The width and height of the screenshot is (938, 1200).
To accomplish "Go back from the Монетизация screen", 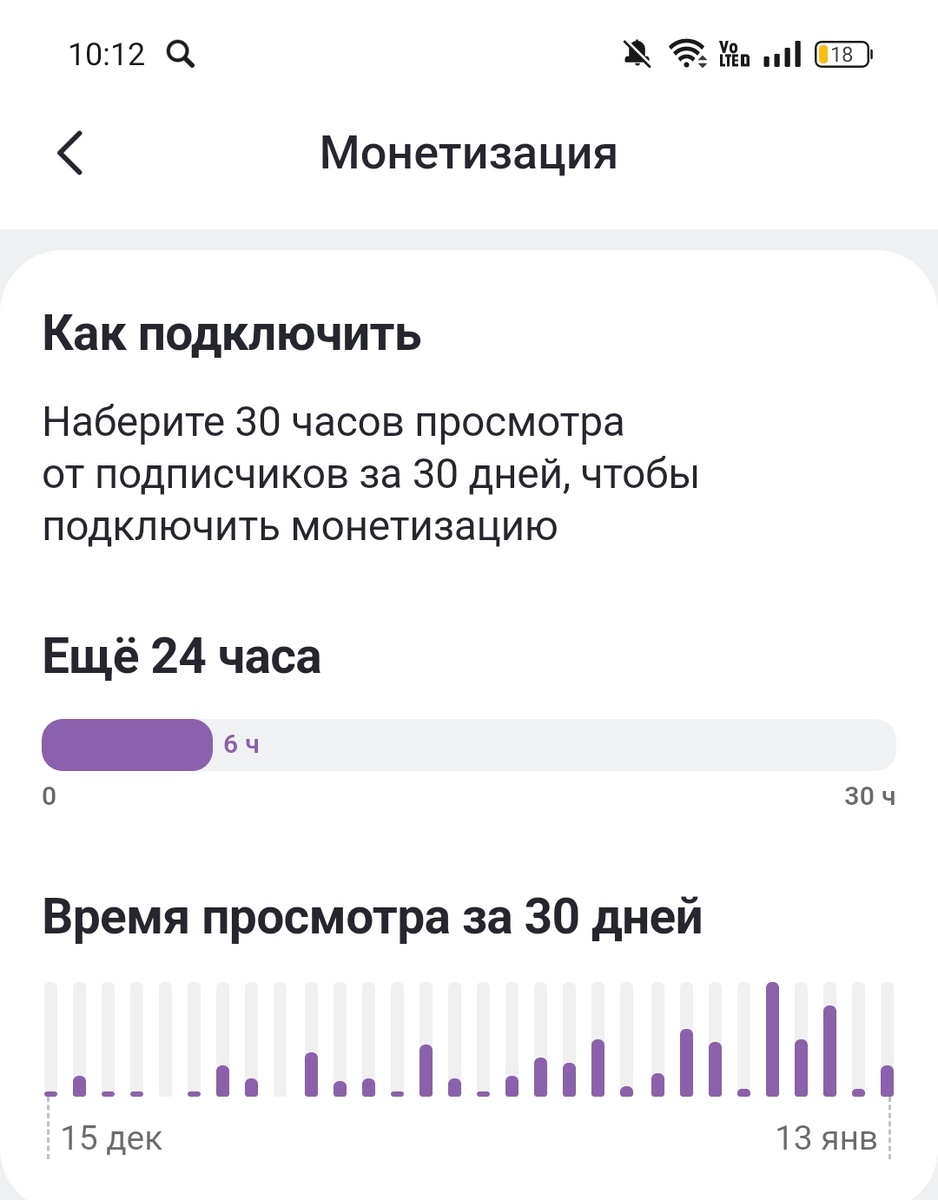I will (x=69, y=154).
